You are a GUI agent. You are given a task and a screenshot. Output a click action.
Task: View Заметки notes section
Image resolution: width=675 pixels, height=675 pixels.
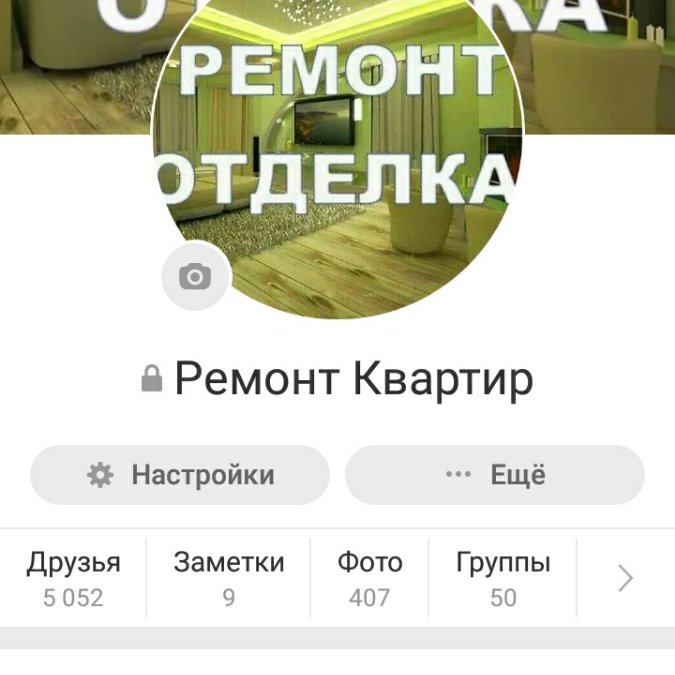(x=228, y=578)
